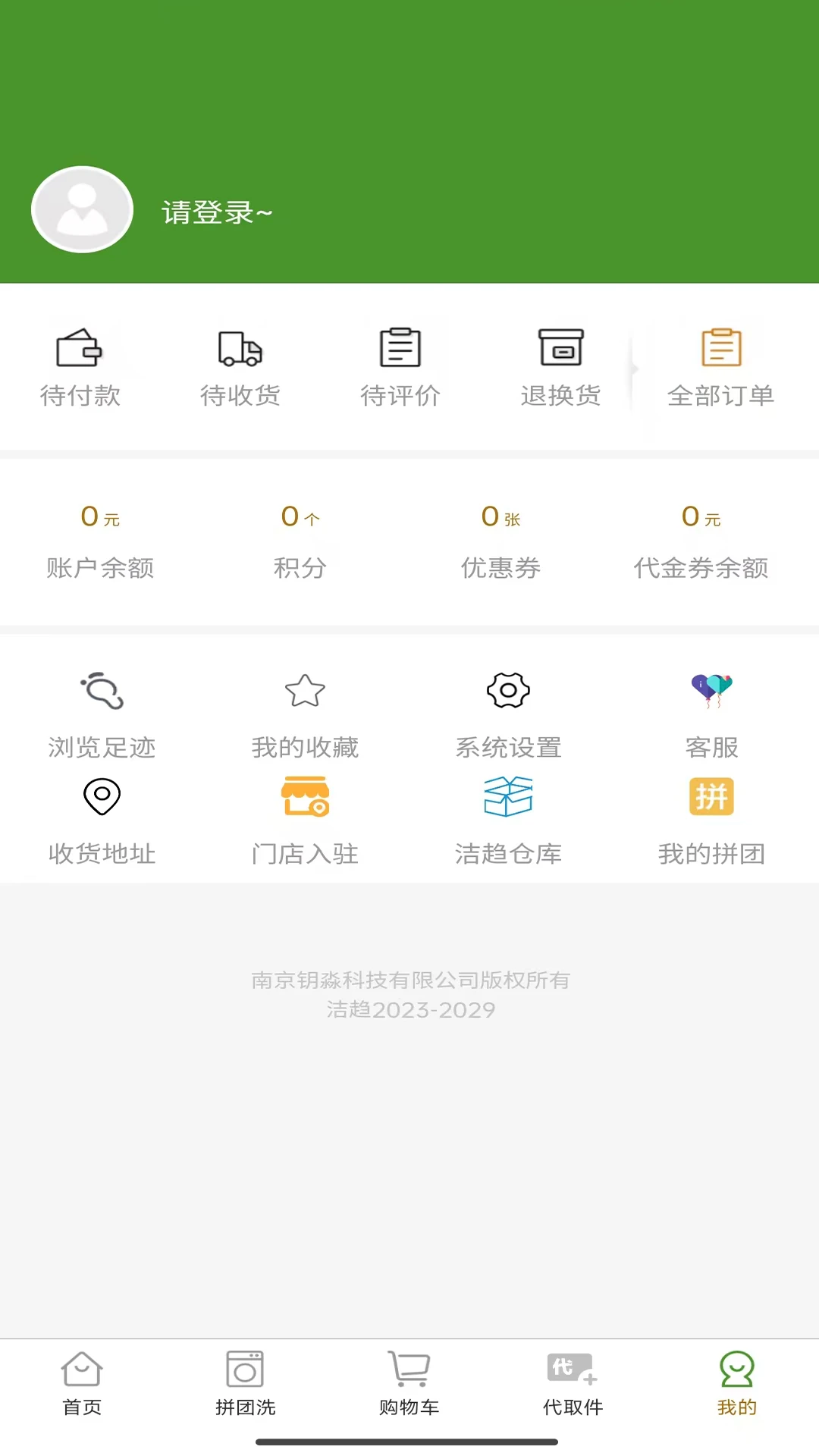Tap 请登录~ to log in
The width and height of the screenshot is (819, 1456).
click(x=215, y=212)
